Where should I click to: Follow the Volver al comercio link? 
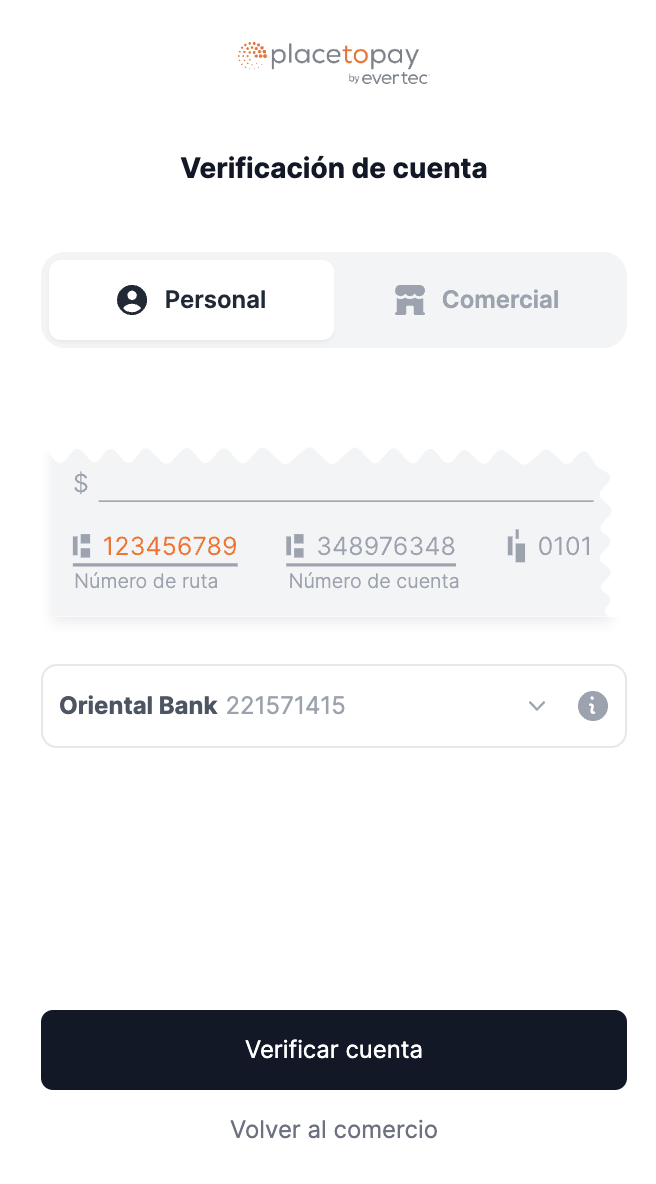point(334,1130)
